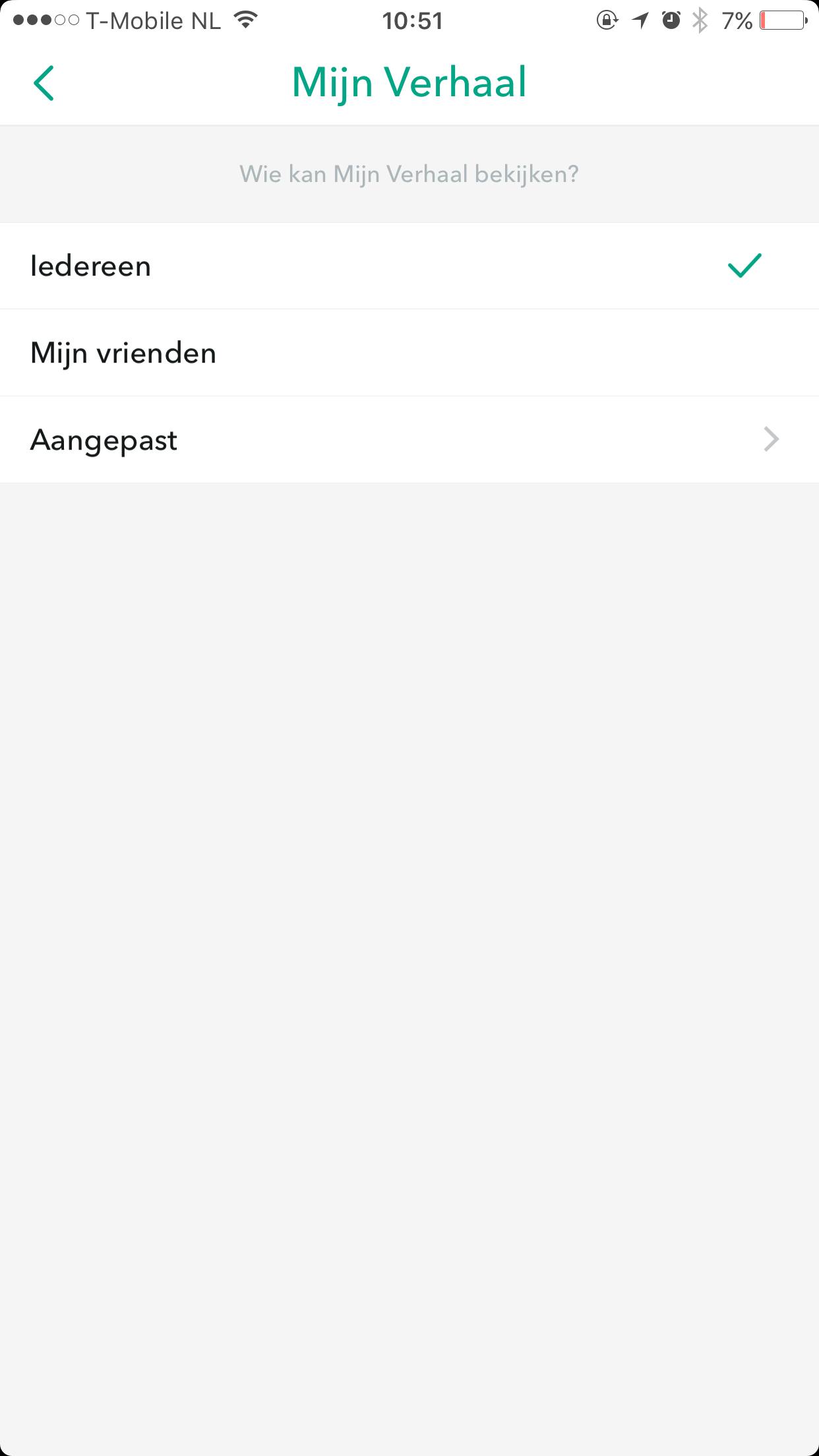Open the Aangepast settings via its chevron
The image size is (819, 1456).
[772, 439]
